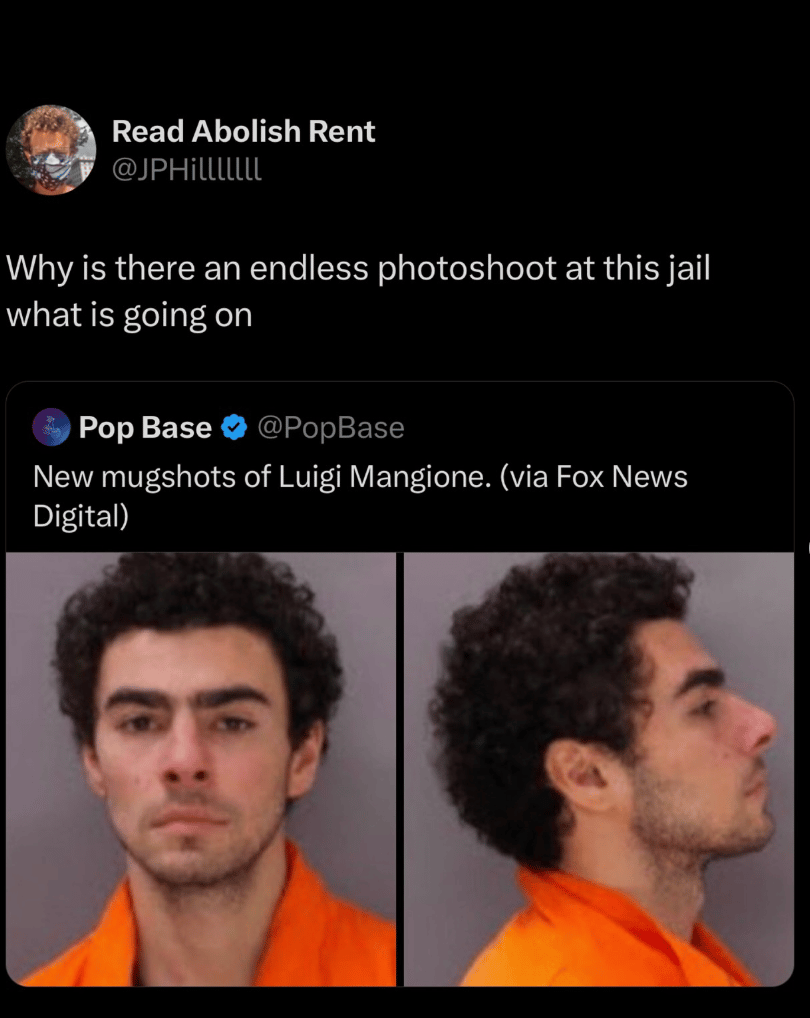
Task: Open Read Abolish Rent's profile picture
Action: (x=51, y=150)
